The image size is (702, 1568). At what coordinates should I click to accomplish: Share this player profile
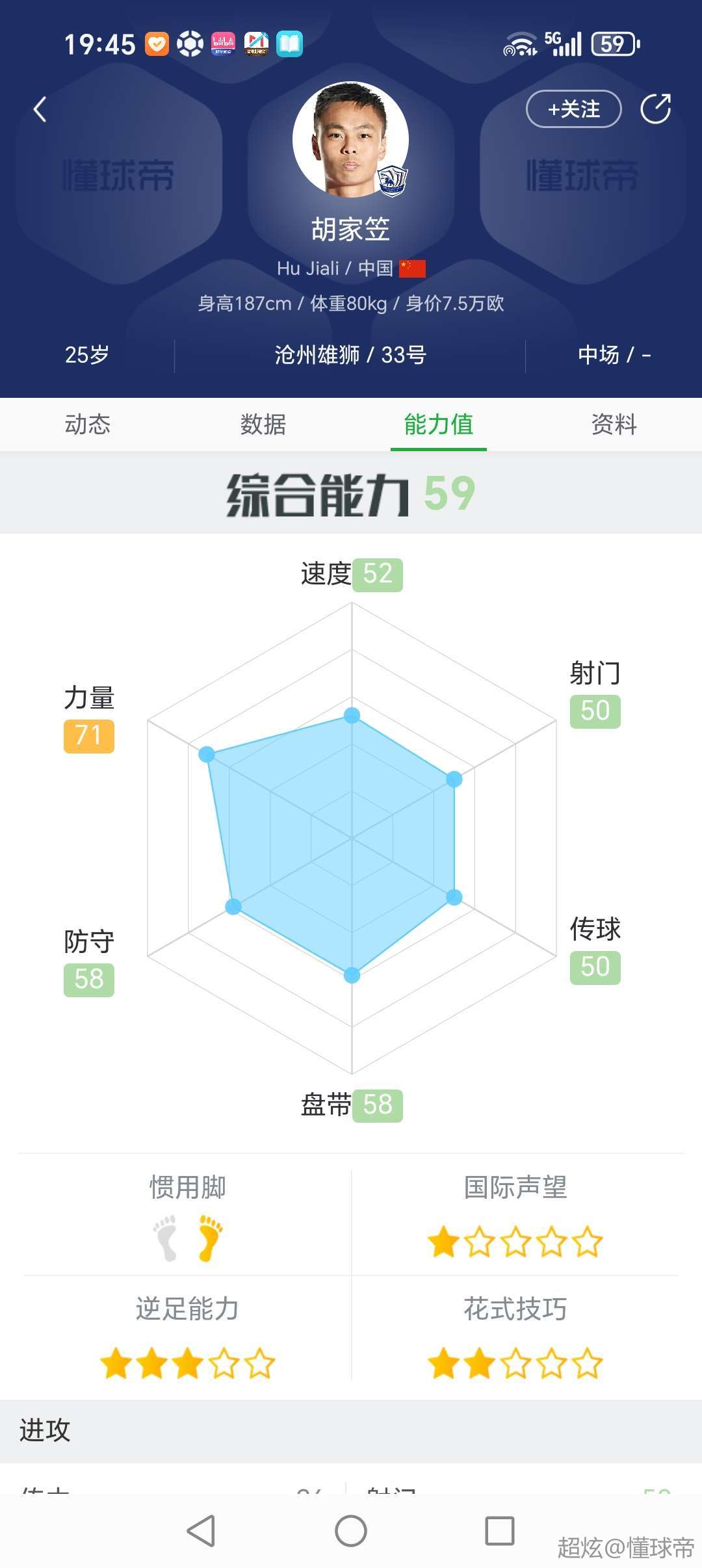(x=656, y=109)
